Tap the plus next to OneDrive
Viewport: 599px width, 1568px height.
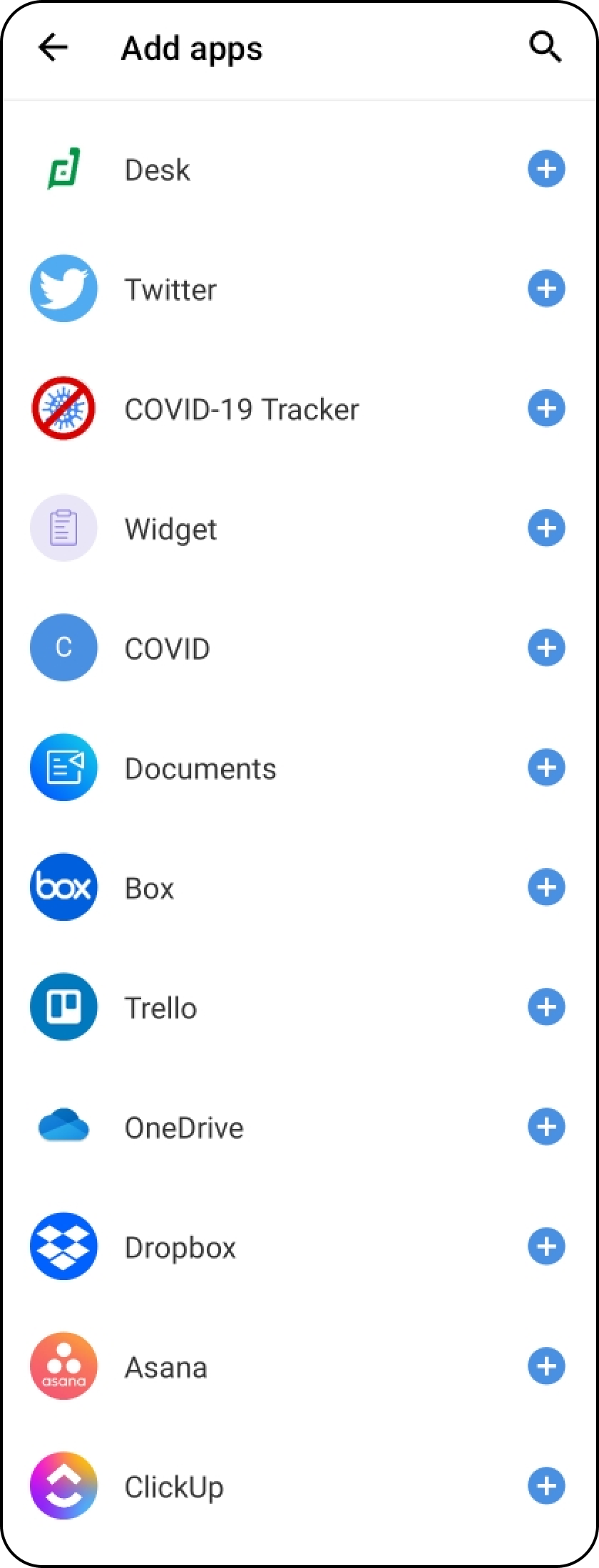click(546, 1127)
